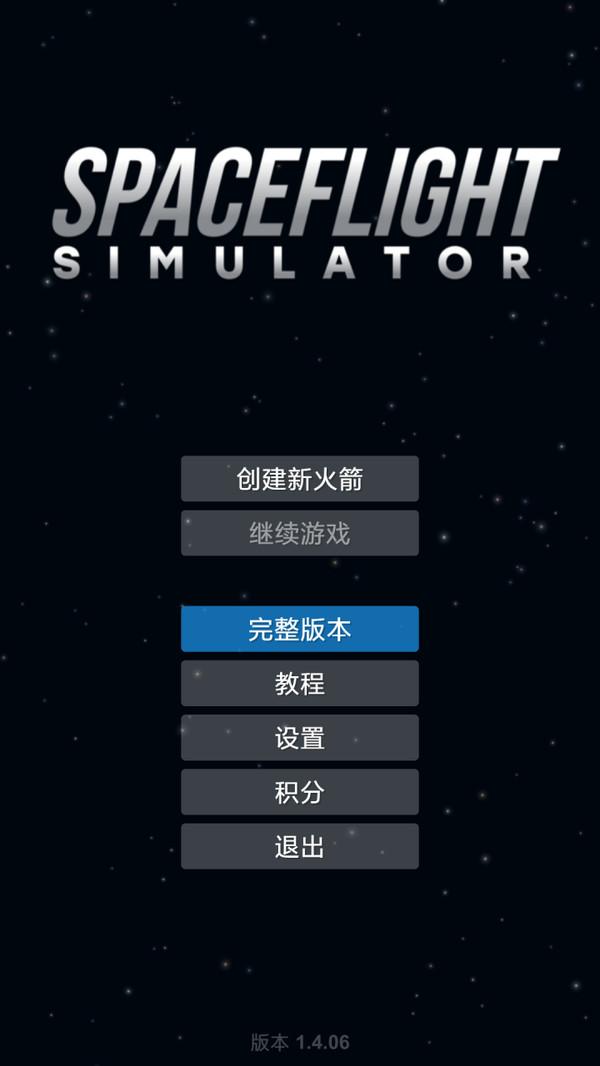This screenshot has width=600, height=1066.
Task: Select 继续游戏 to resume the game
Action: tap(299, 533)
